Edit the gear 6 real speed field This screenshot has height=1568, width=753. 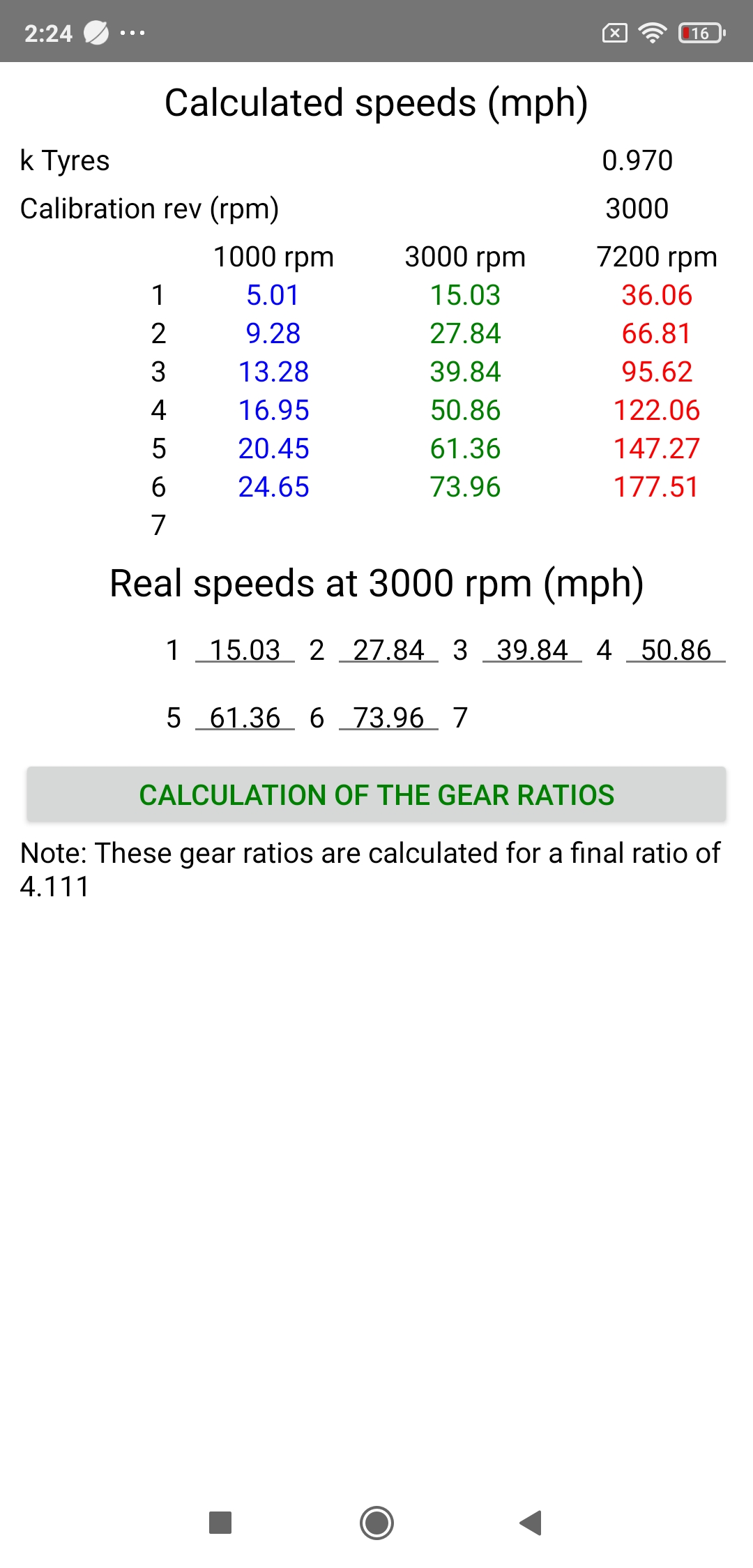[x=388, y=718]
